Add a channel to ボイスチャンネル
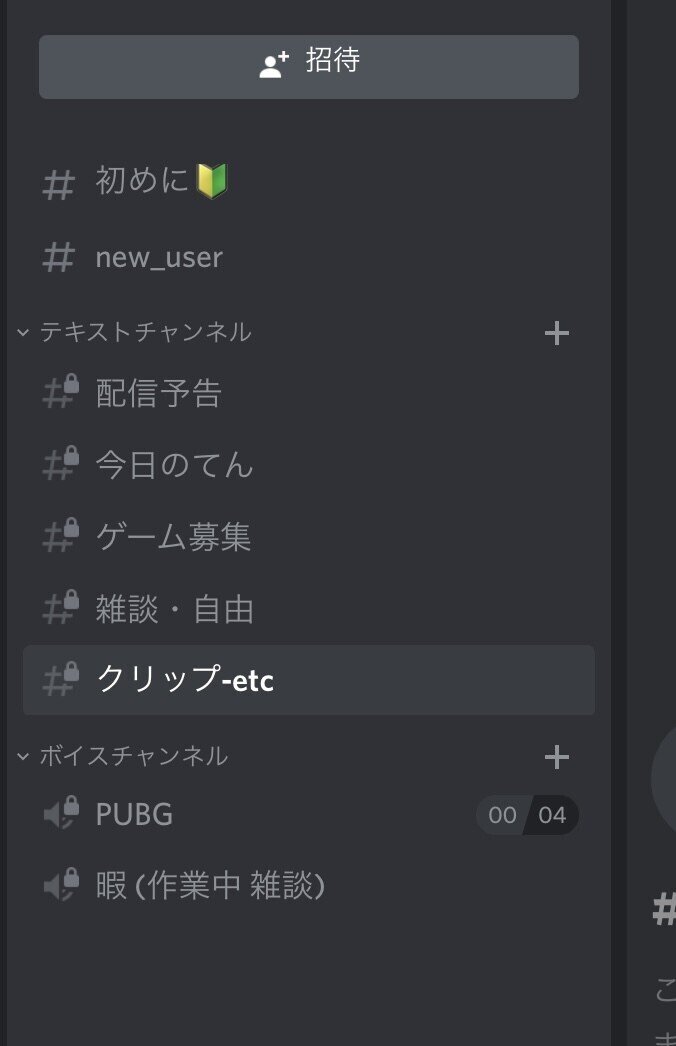The height and width of the screenshot is (1046, 676). click(x=556, y=757)
